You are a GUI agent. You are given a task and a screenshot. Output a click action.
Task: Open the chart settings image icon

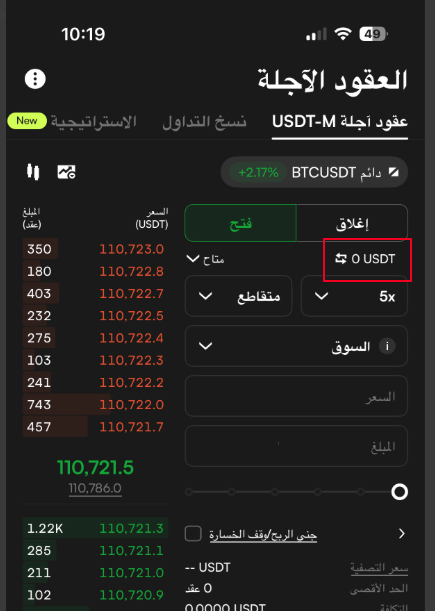67,172
